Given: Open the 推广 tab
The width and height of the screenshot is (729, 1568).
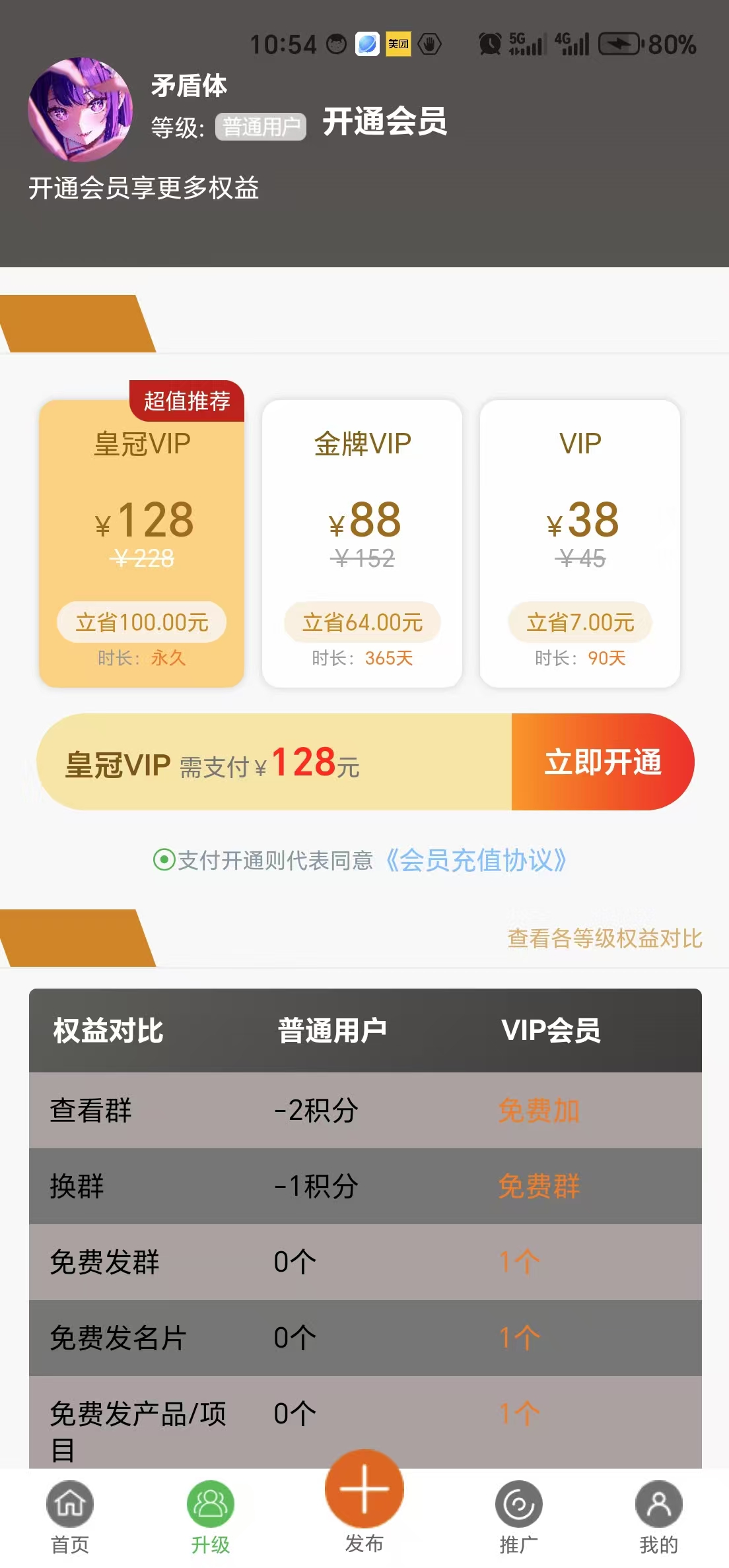Looking at the screenshot, I should pyautogui.click(x=518, y=1516).
